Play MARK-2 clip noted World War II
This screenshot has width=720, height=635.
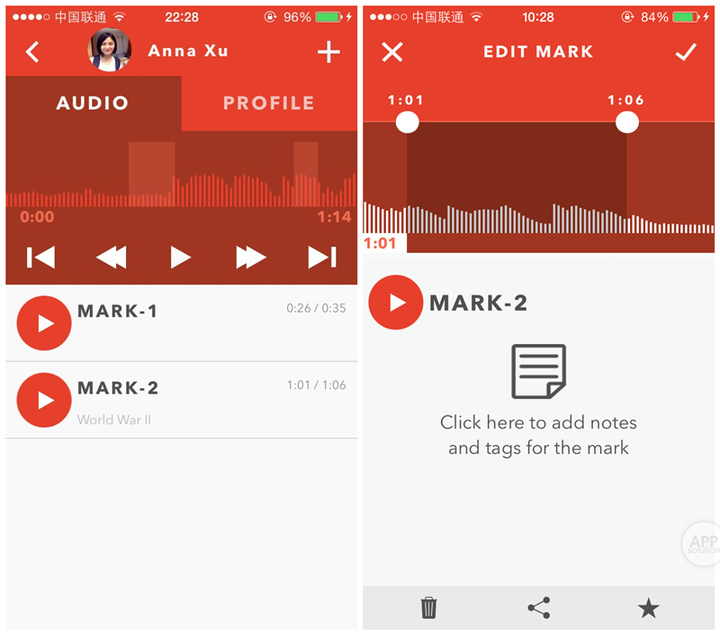tap(44, 400)
